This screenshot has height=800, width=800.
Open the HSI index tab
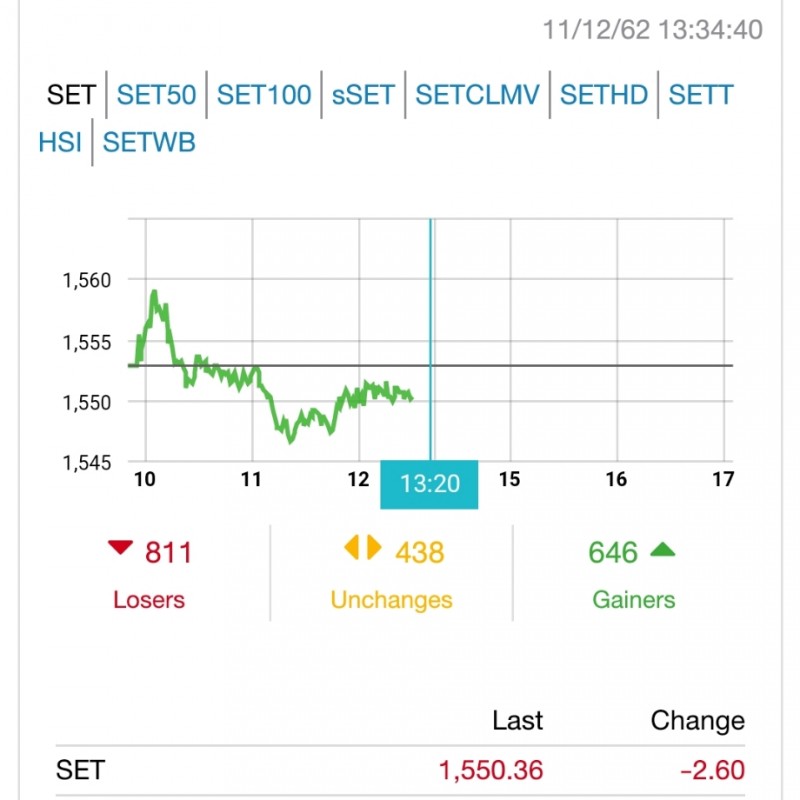(x=60, y=142)
